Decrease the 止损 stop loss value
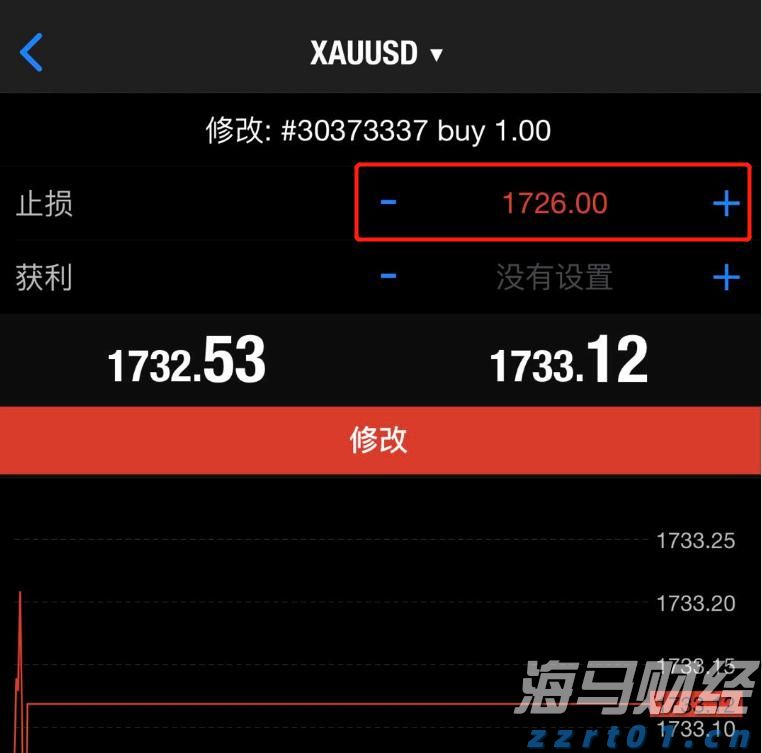Image resolution: width=762 pixels, height=753 pixels. [389, 203]
